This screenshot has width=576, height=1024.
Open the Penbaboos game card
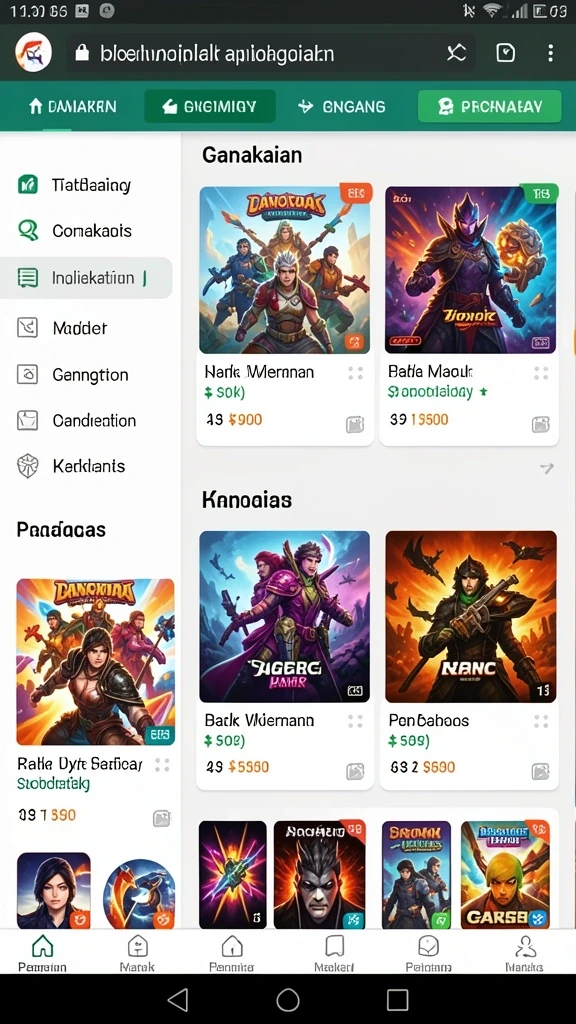point(469,660)
